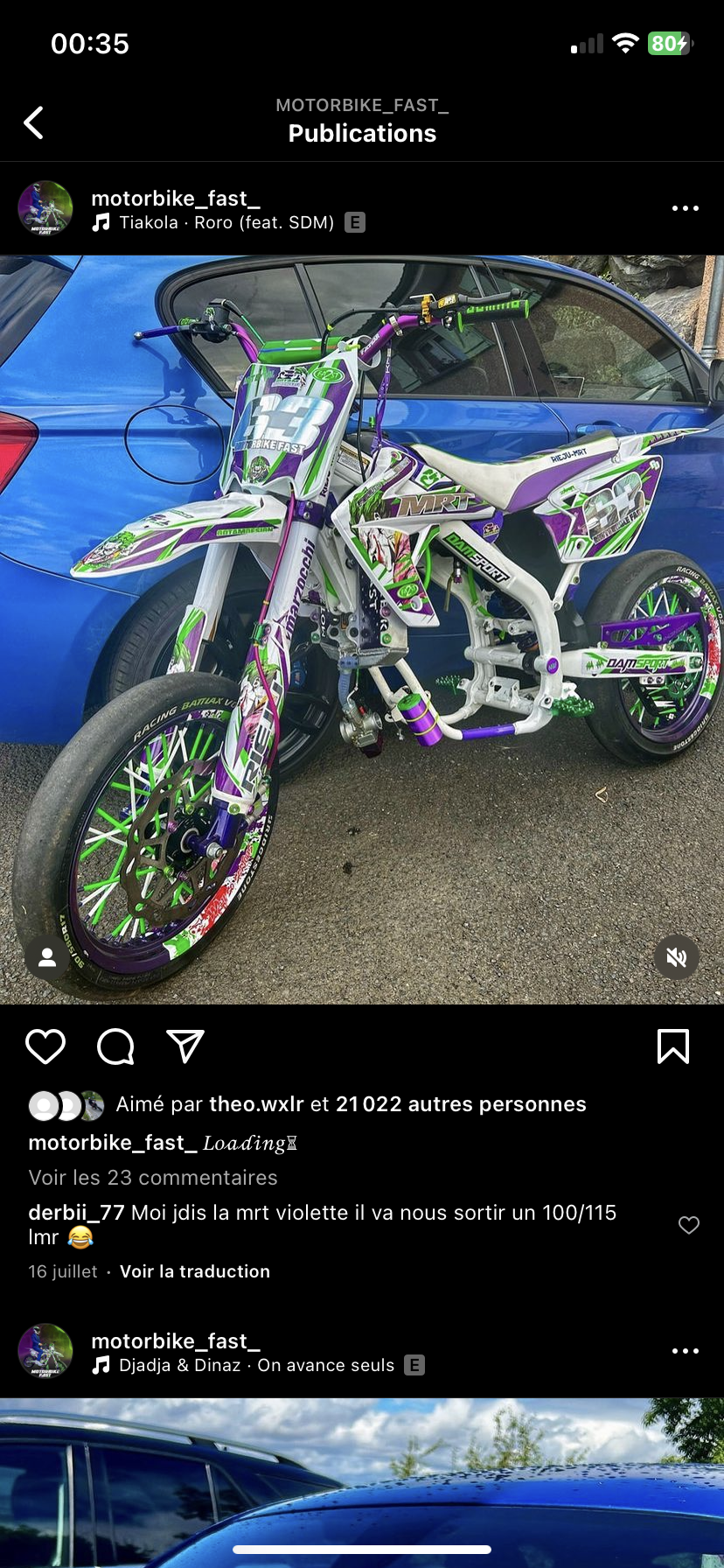
Task: Open derbii_77's profile
Action: 76,1213
